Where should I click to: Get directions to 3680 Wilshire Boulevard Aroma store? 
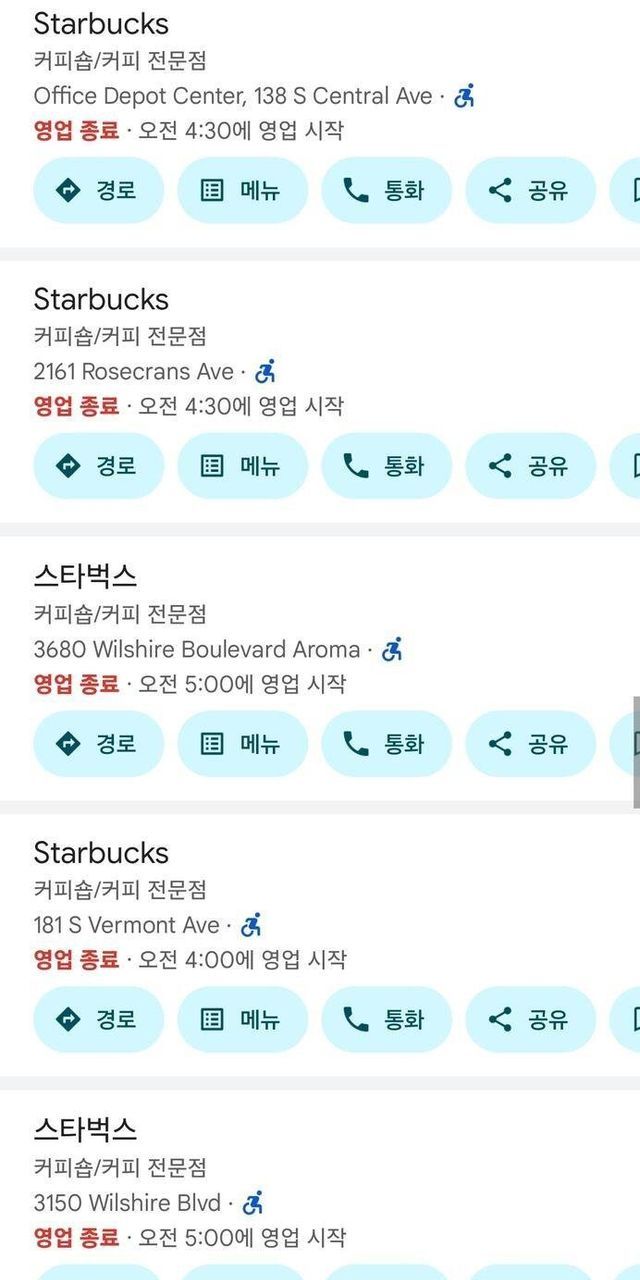pyautogui.click(x=98, y=744)
